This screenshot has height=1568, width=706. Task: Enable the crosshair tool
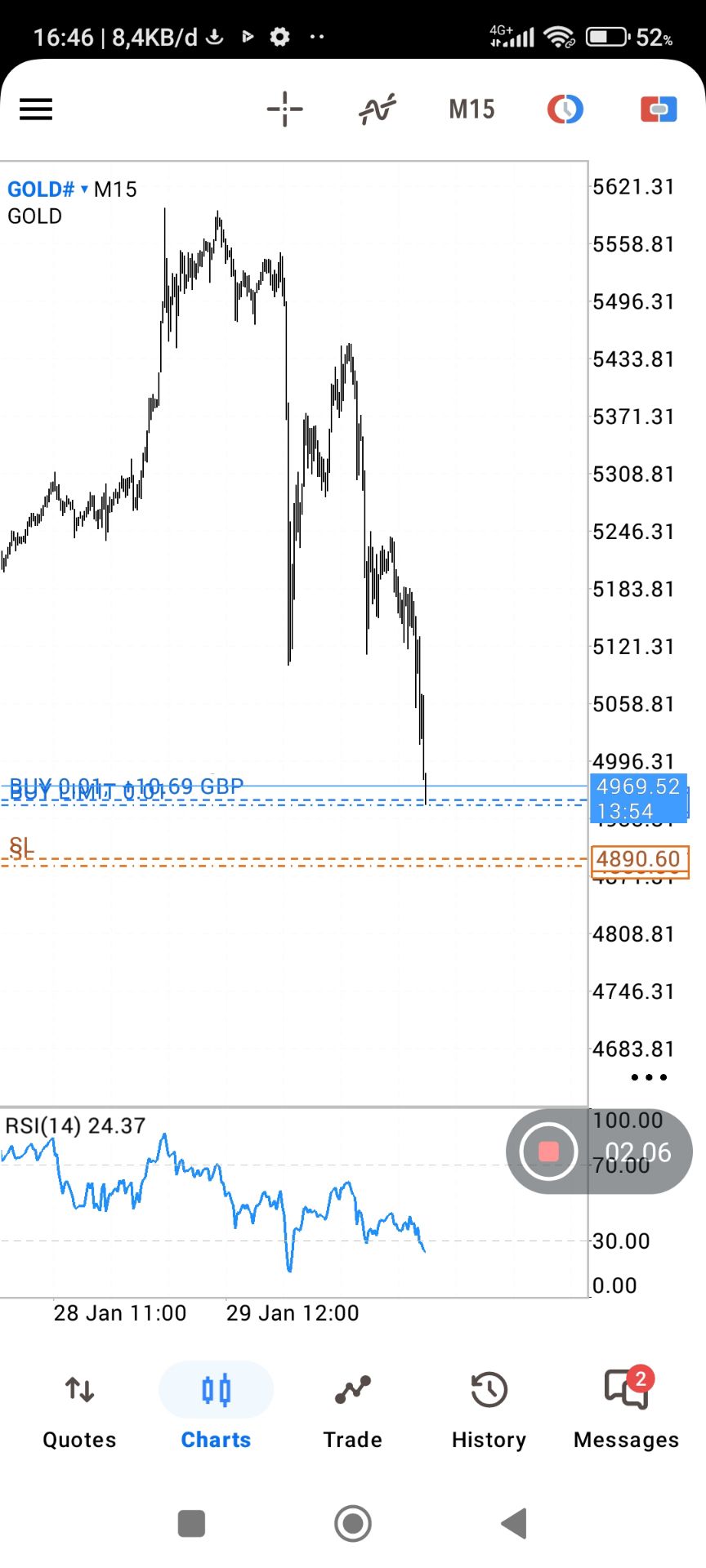tap(284, 109)
